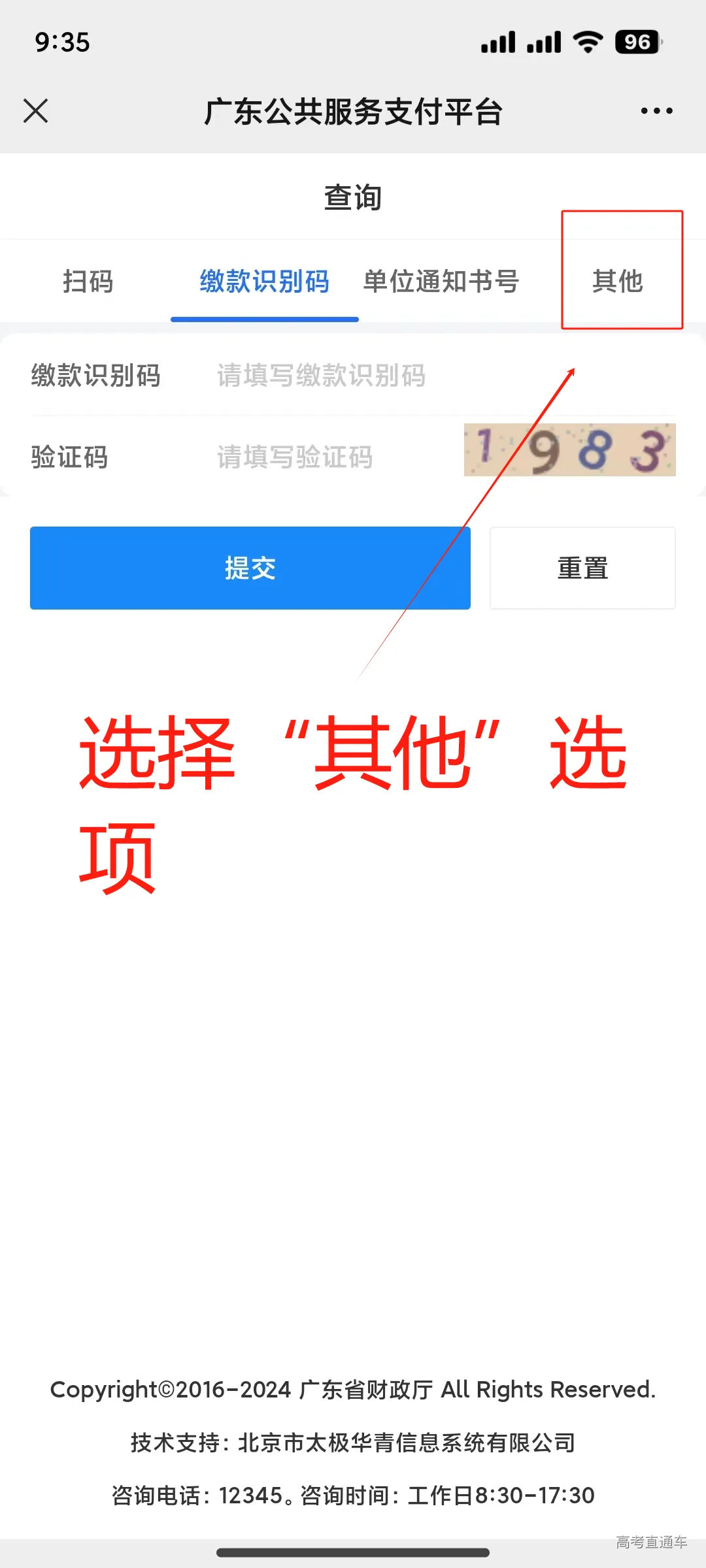Click the 验证码 input field
This screenshot has width=706, height=1568.
(x=294, y=457)
